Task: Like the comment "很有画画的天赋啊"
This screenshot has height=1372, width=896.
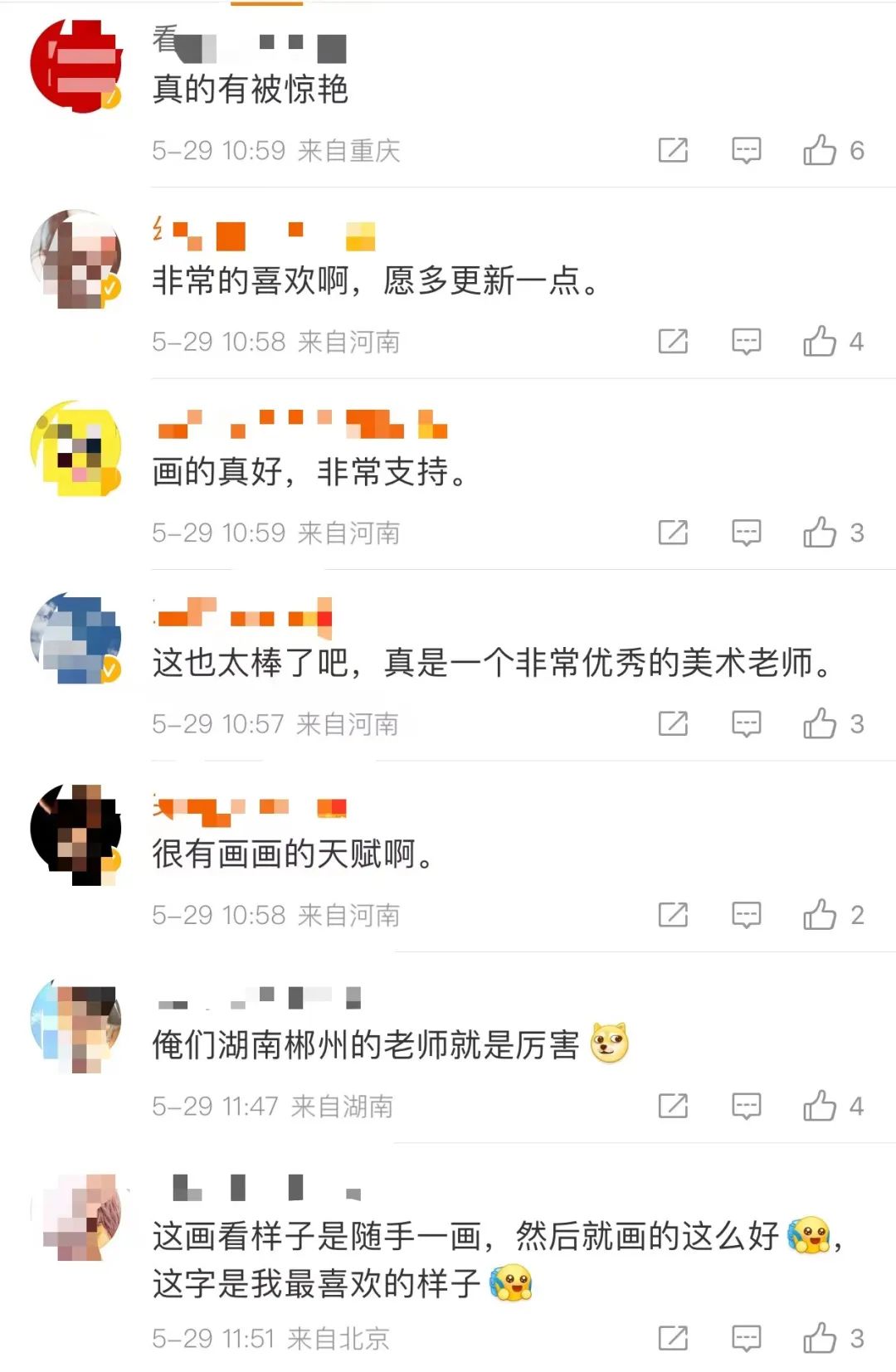Action: coord(820,915)
